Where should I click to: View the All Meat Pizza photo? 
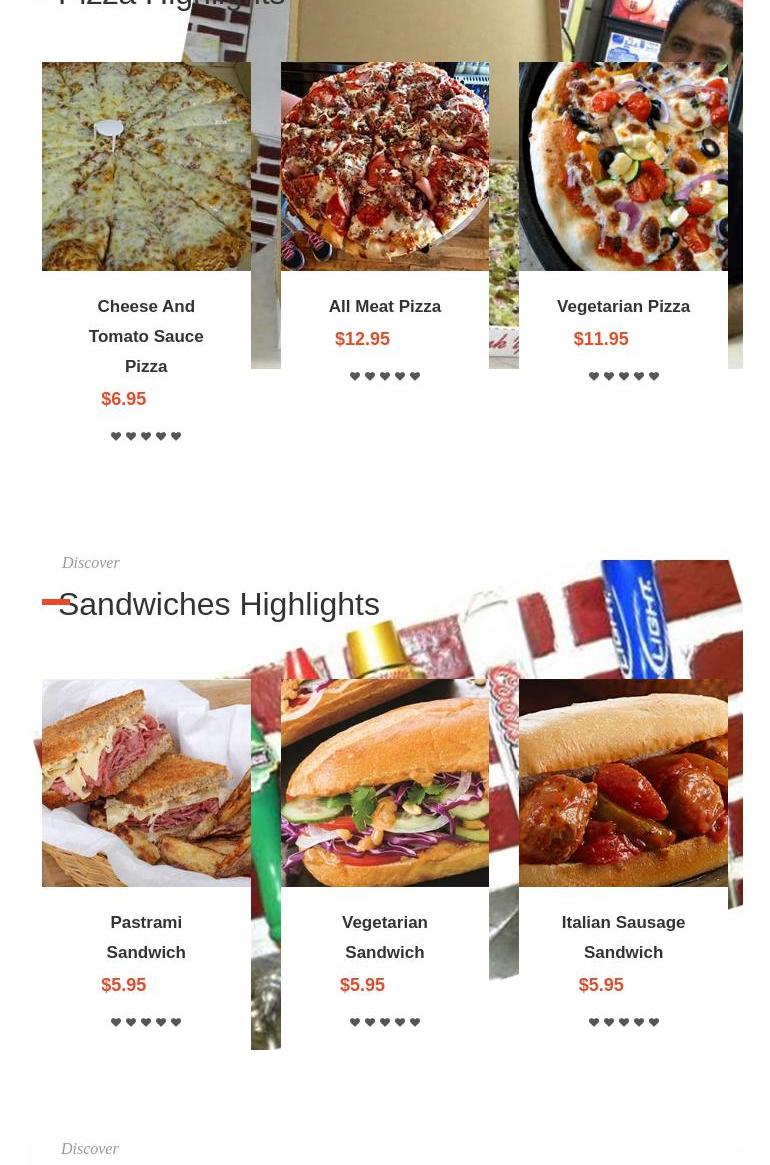click(x=384, y=167)
